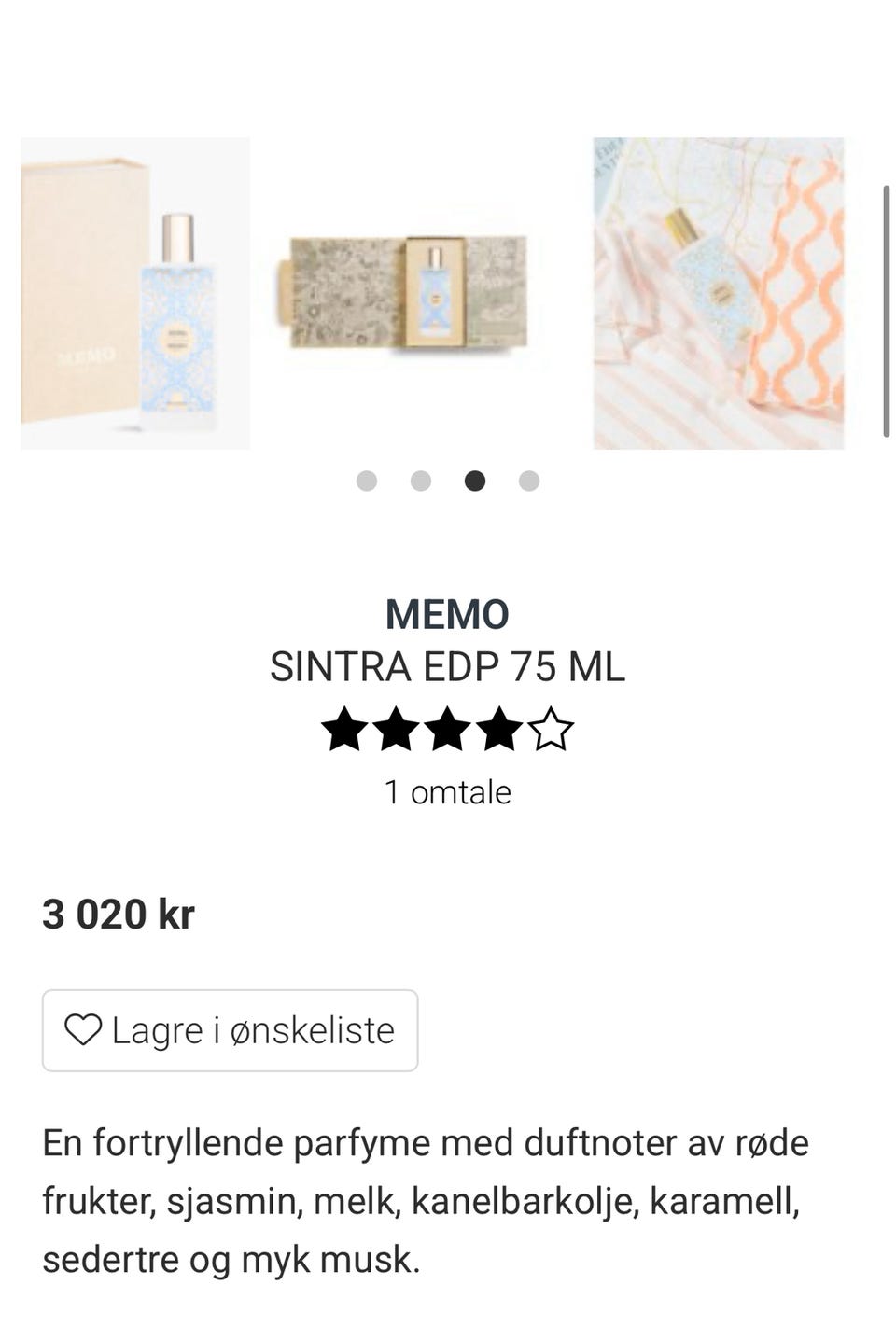Viewport: 896px width, 1327px height.
Task: Click the MEMO brand name
Action: (x=447, y=614)
